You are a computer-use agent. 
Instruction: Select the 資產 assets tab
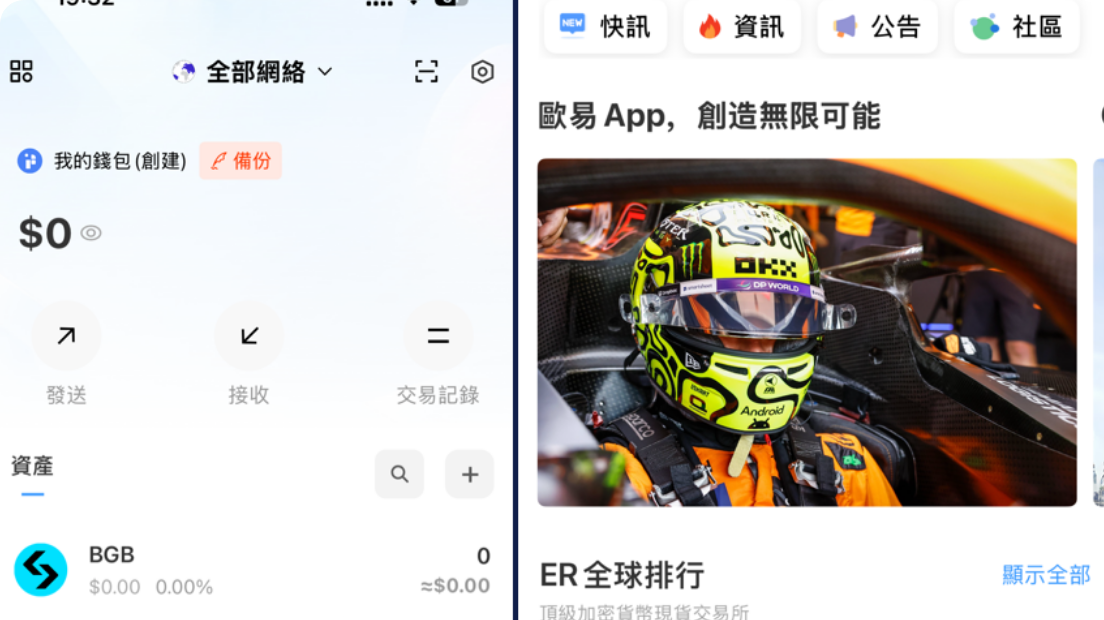pos(32,466)
